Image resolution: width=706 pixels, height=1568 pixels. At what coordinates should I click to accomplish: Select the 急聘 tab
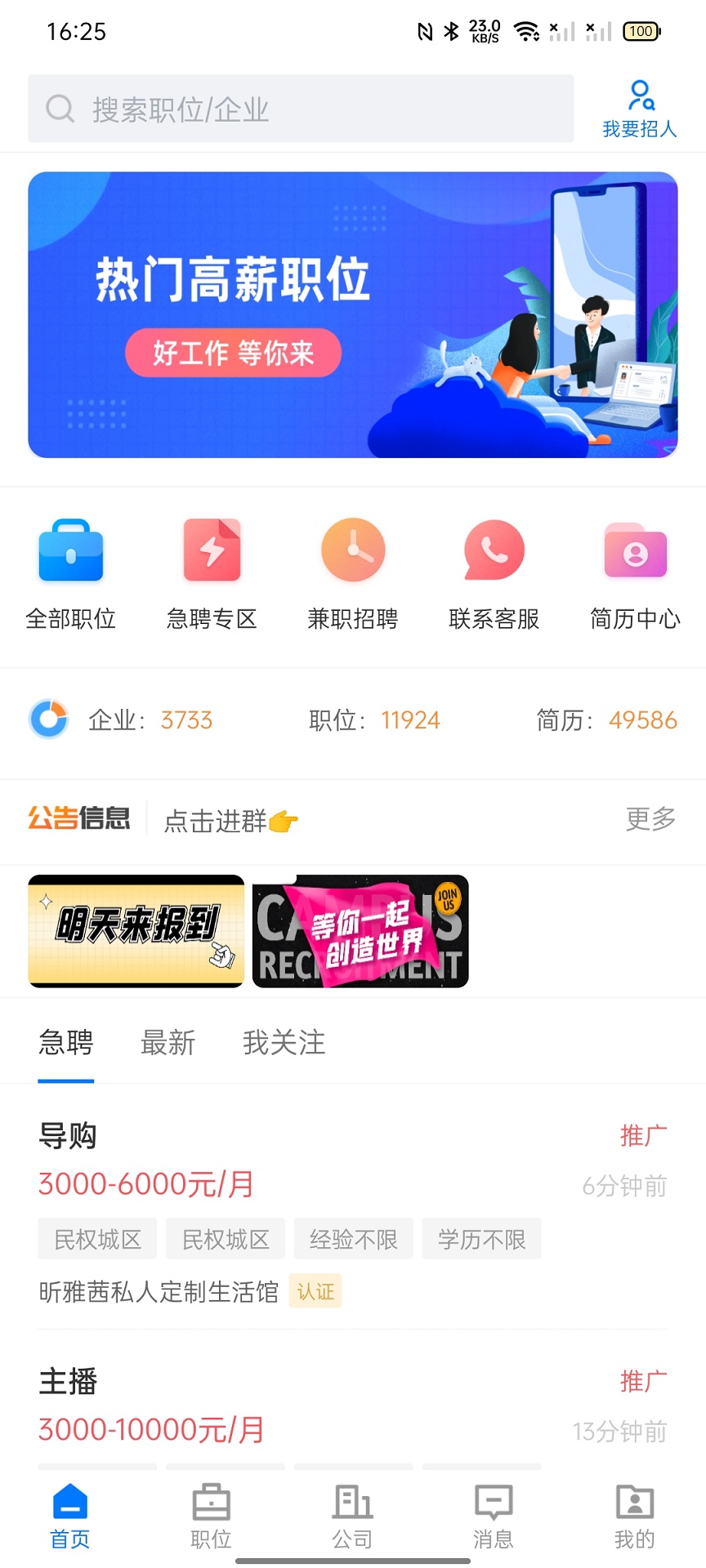click(x=66, y=1043)
